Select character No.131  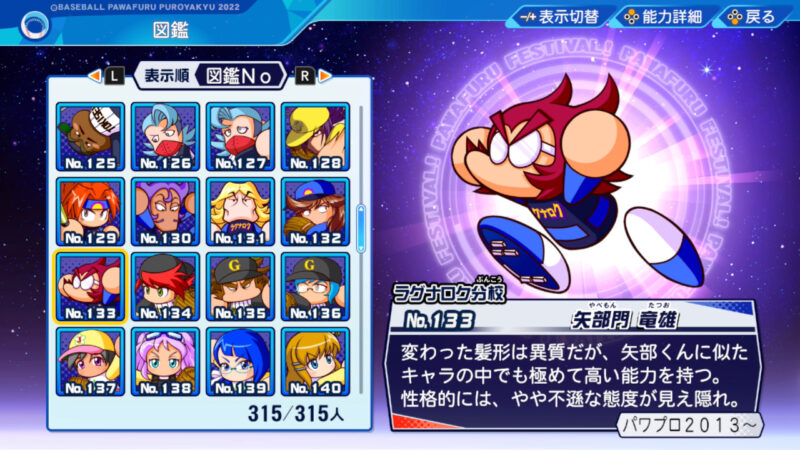pos(240,211)
